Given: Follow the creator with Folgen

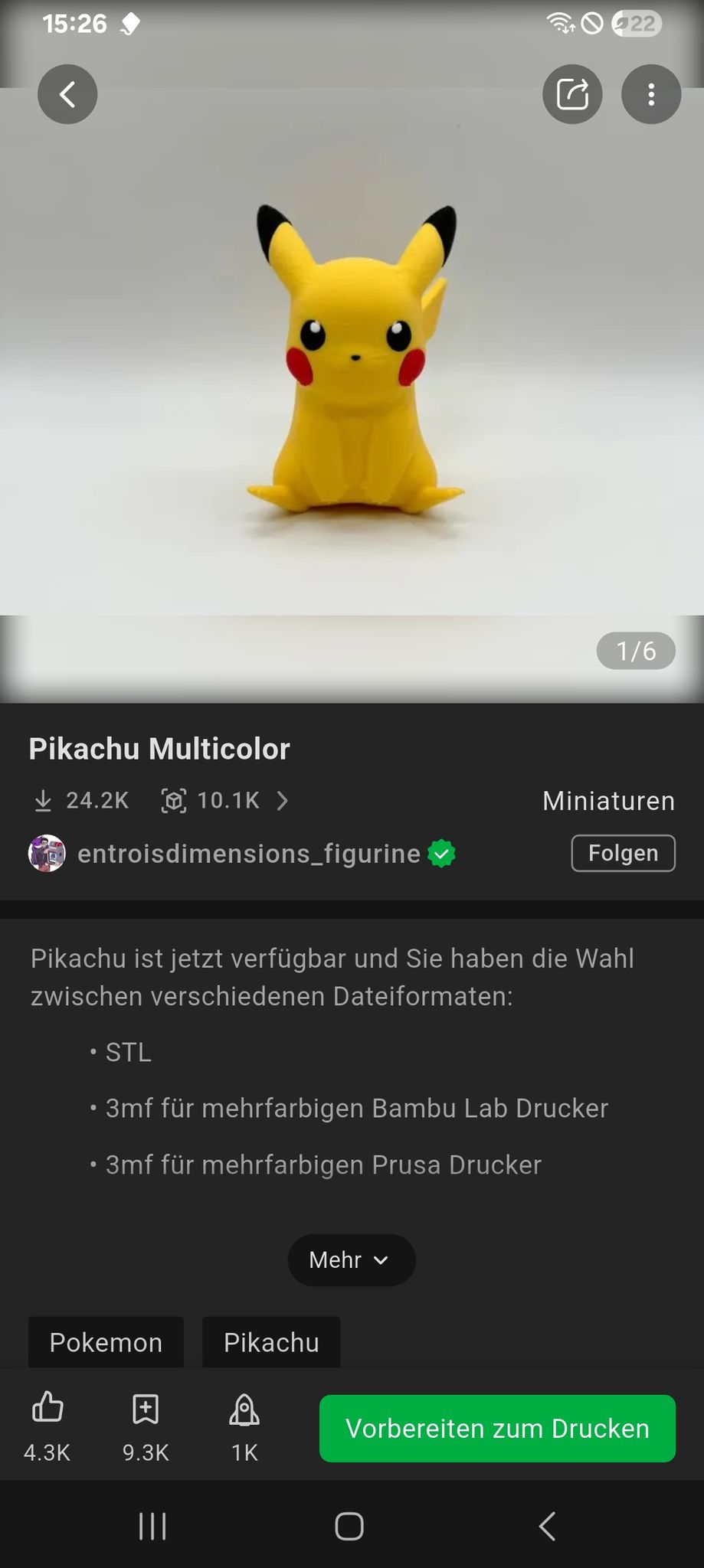Looking at the screenshot, I should (623, 853).
